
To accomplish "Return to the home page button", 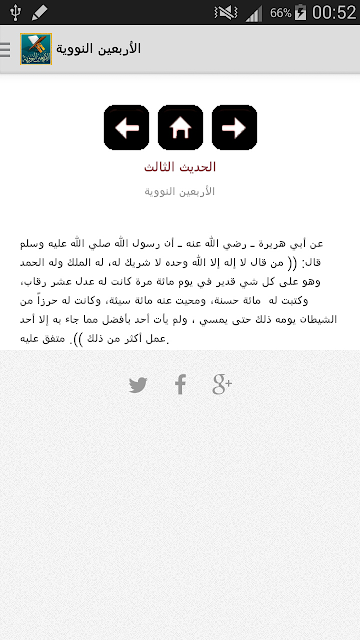I will pos(180,128).
